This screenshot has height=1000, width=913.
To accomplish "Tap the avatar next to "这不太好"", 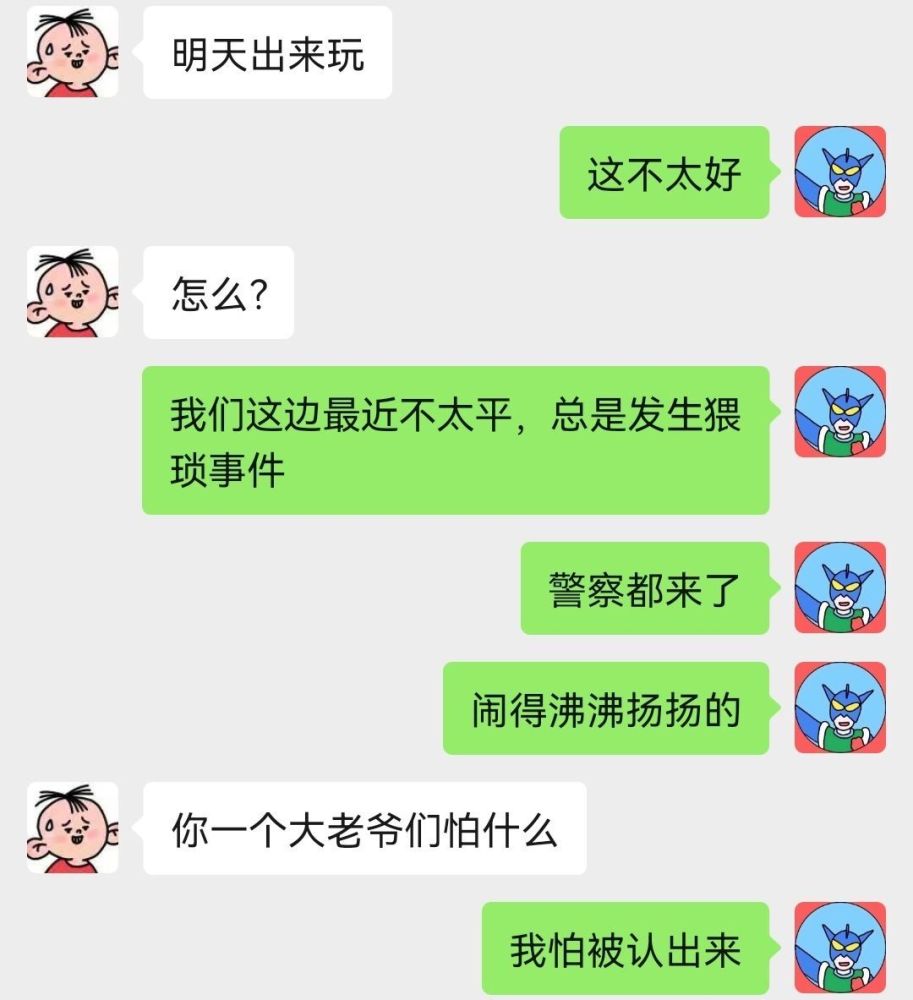I will pyautogui.click(x=840, y=172).
